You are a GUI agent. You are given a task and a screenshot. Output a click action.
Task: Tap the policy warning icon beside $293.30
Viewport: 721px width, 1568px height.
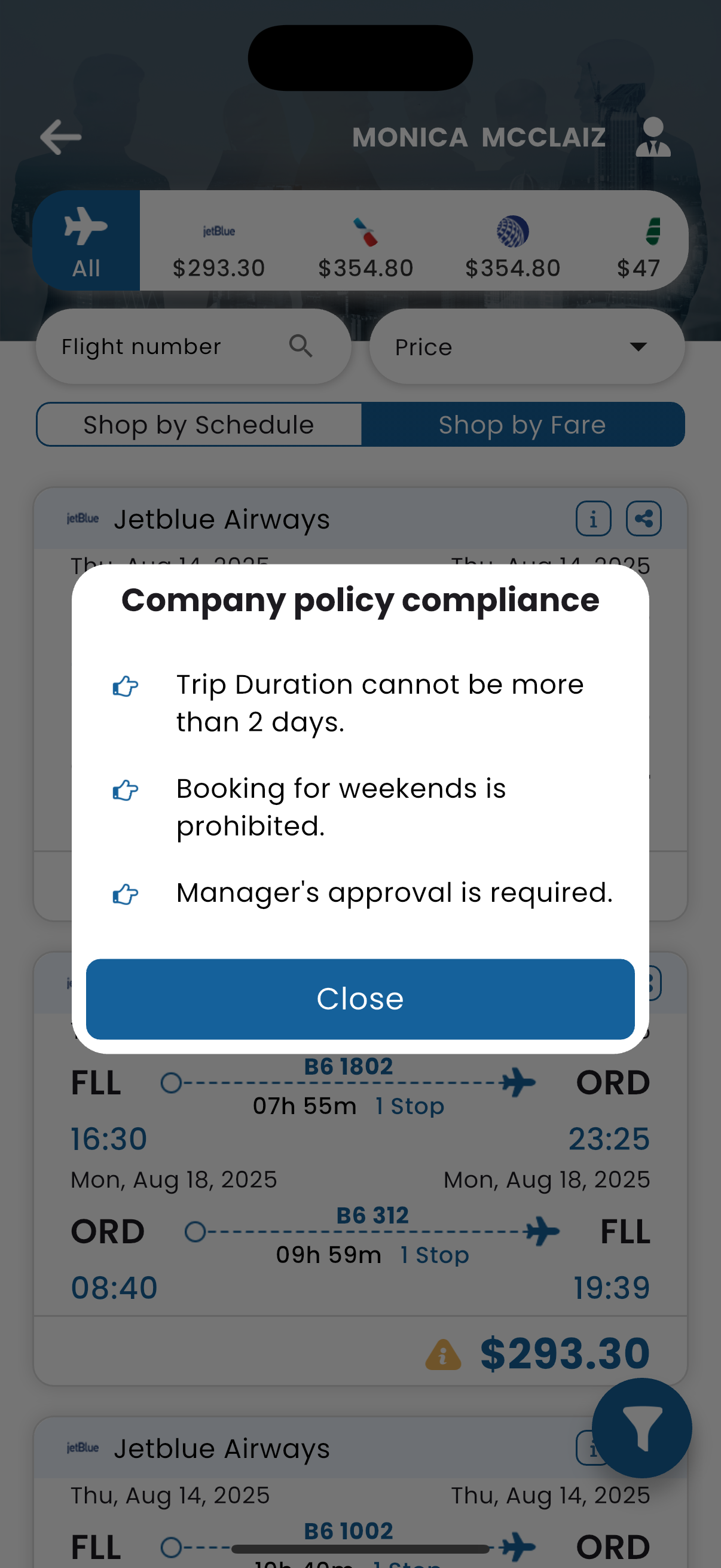pos(443,1355)
